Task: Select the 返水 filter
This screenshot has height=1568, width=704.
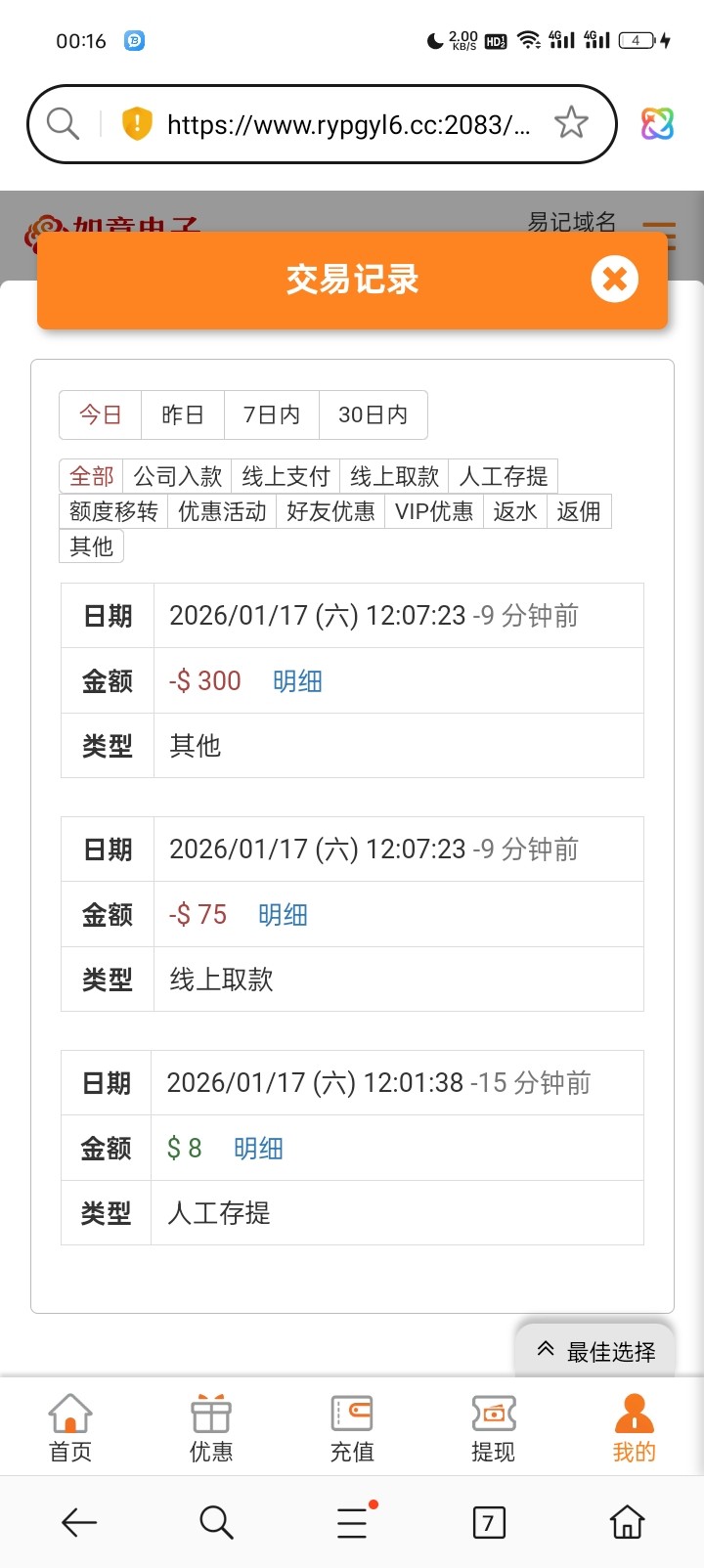Action: click(x=514, y=511)
